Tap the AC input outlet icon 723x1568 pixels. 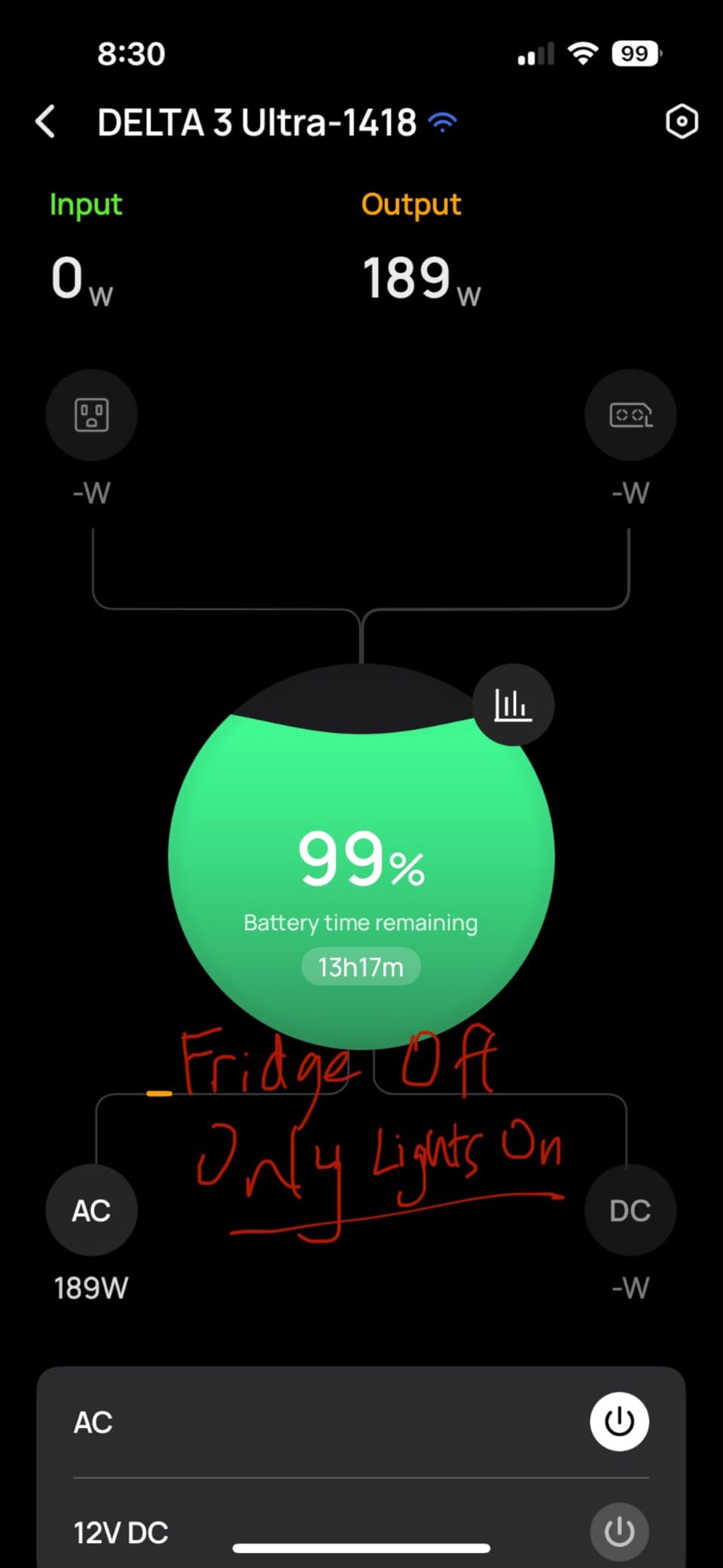click(x=92, y=415)
